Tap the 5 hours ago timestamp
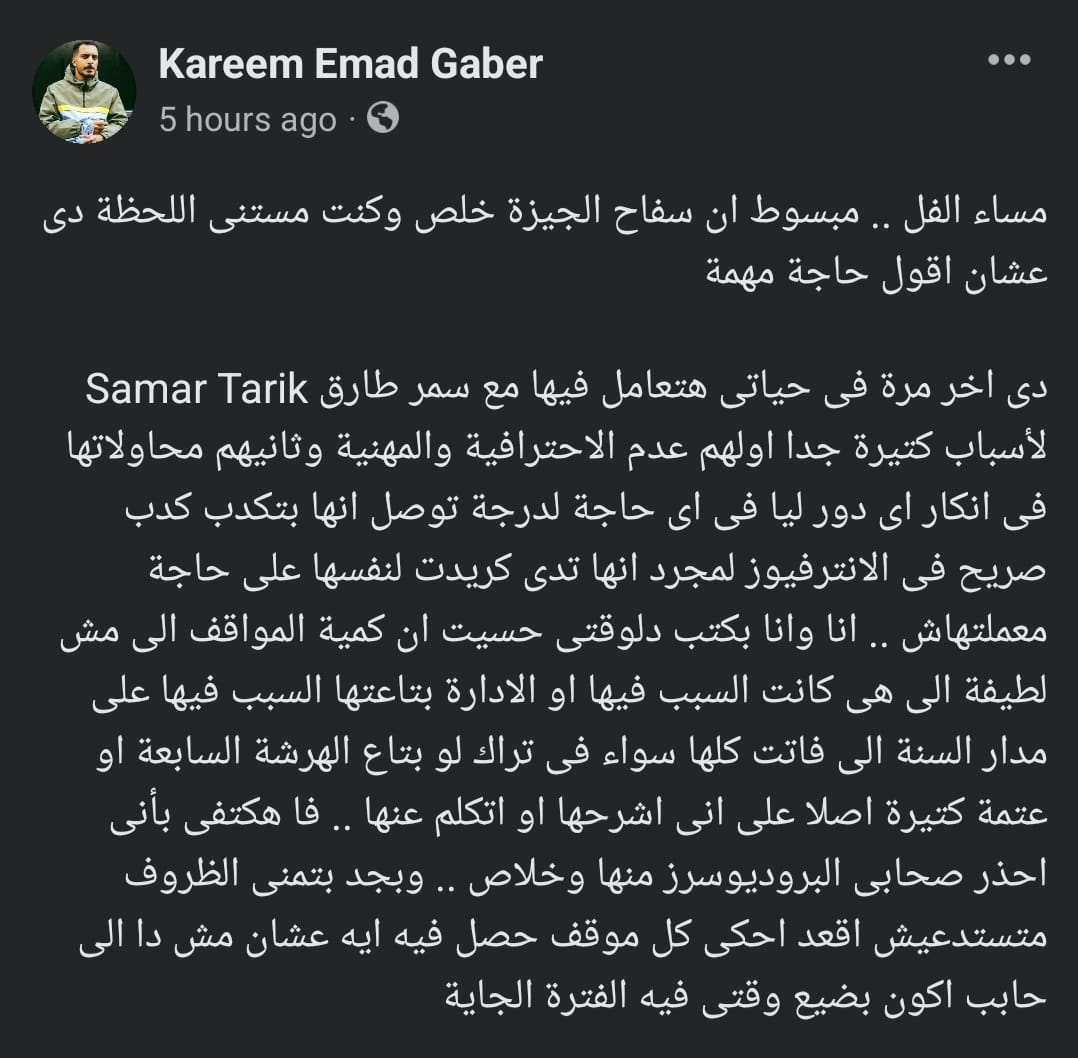This screenshot has height=1058, width=1078. [x=247, y=120]
